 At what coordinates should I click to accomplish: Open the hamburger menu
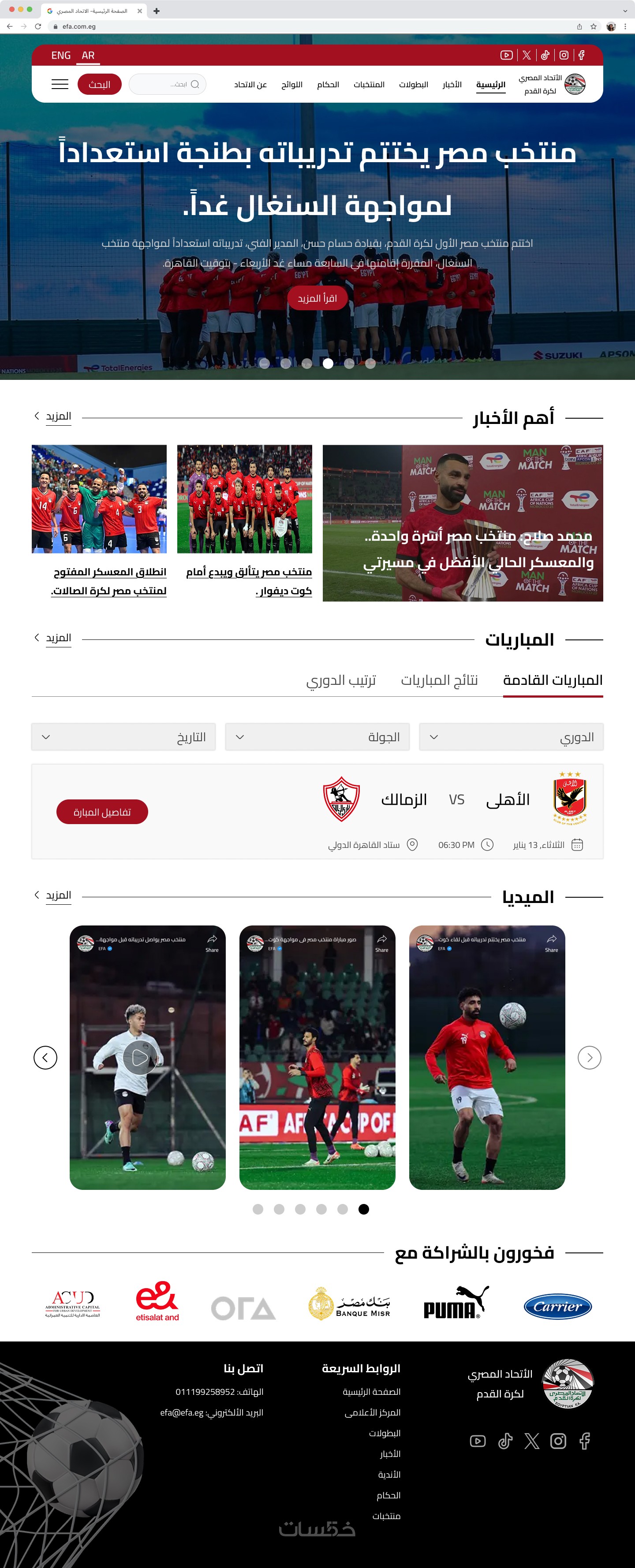point(60,84)
